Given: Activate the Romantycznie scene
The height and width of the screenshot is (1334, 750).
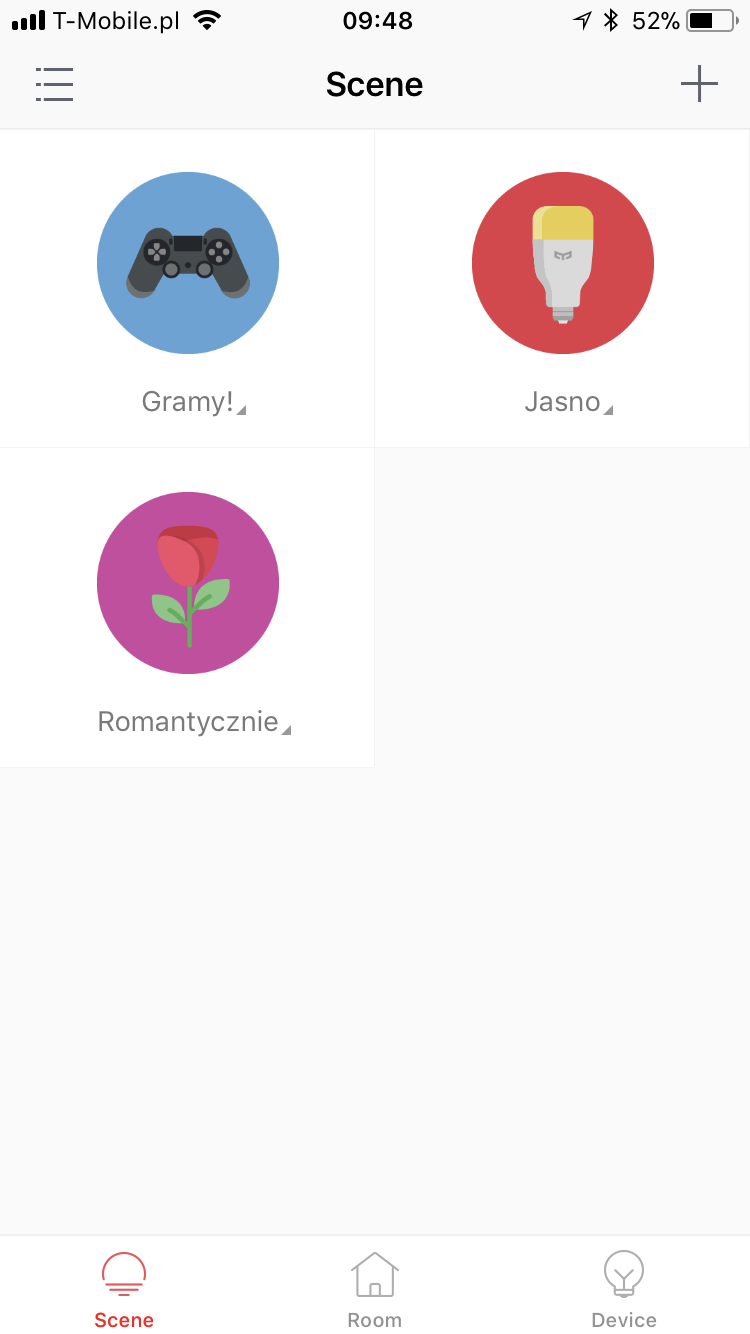Looking at the screenshot, I should point(188,584).
